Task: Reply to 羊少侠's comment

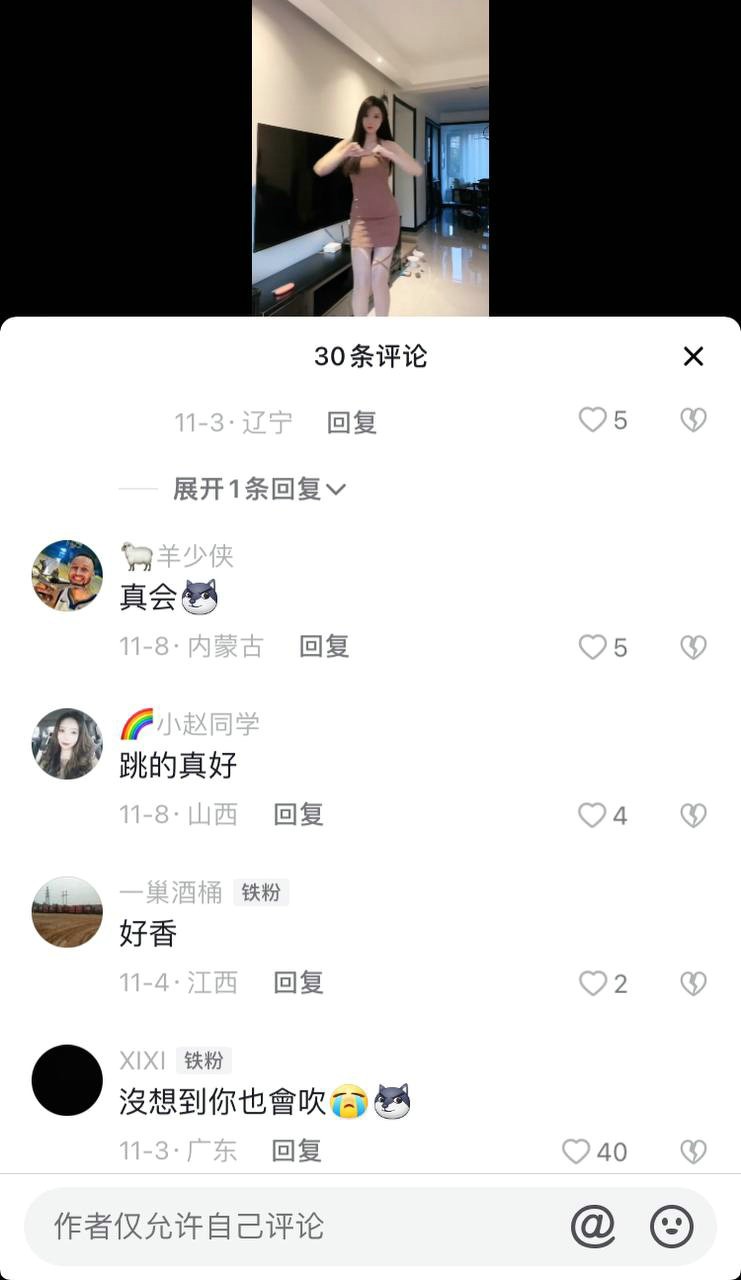Action: [x=324, y=647]
